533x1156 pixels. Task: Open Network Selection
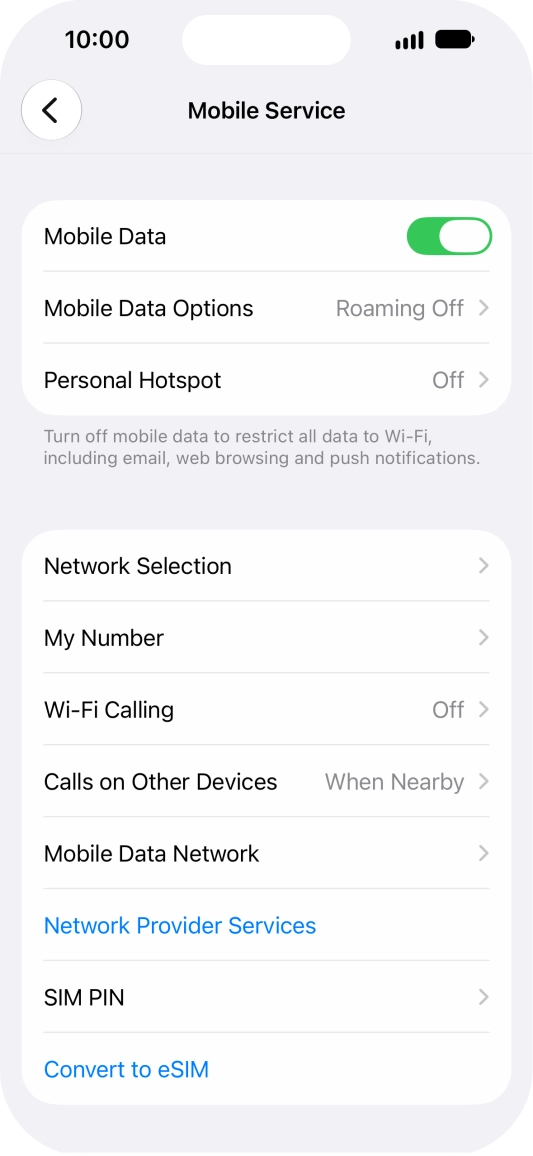(266, 566)
